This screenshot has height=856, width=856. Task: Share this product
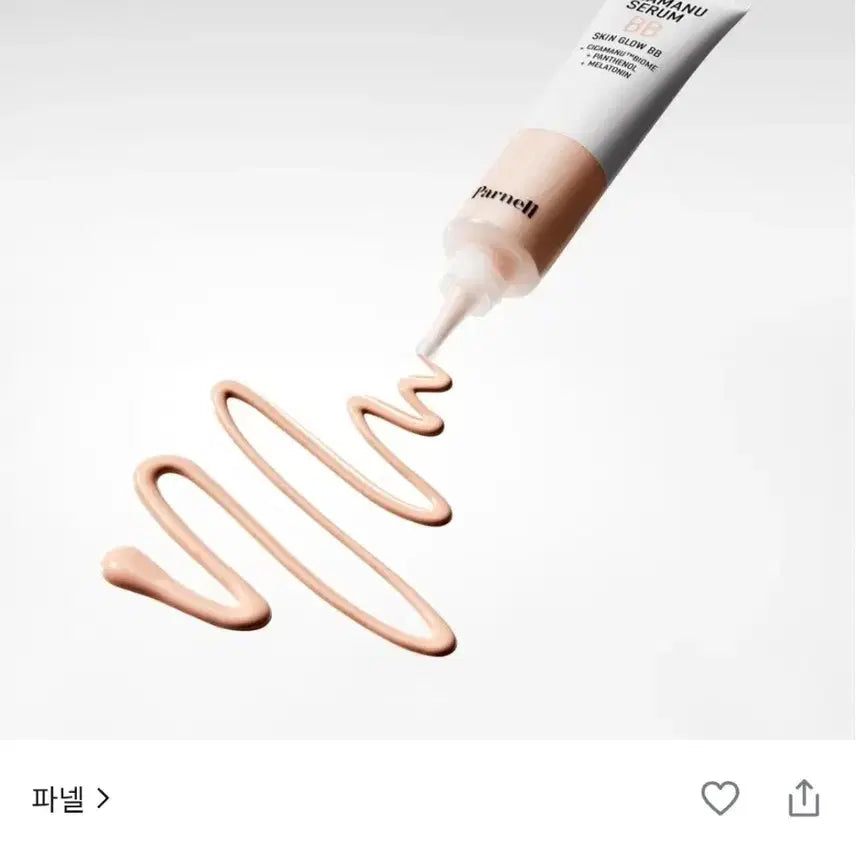(x=804, y=798)
